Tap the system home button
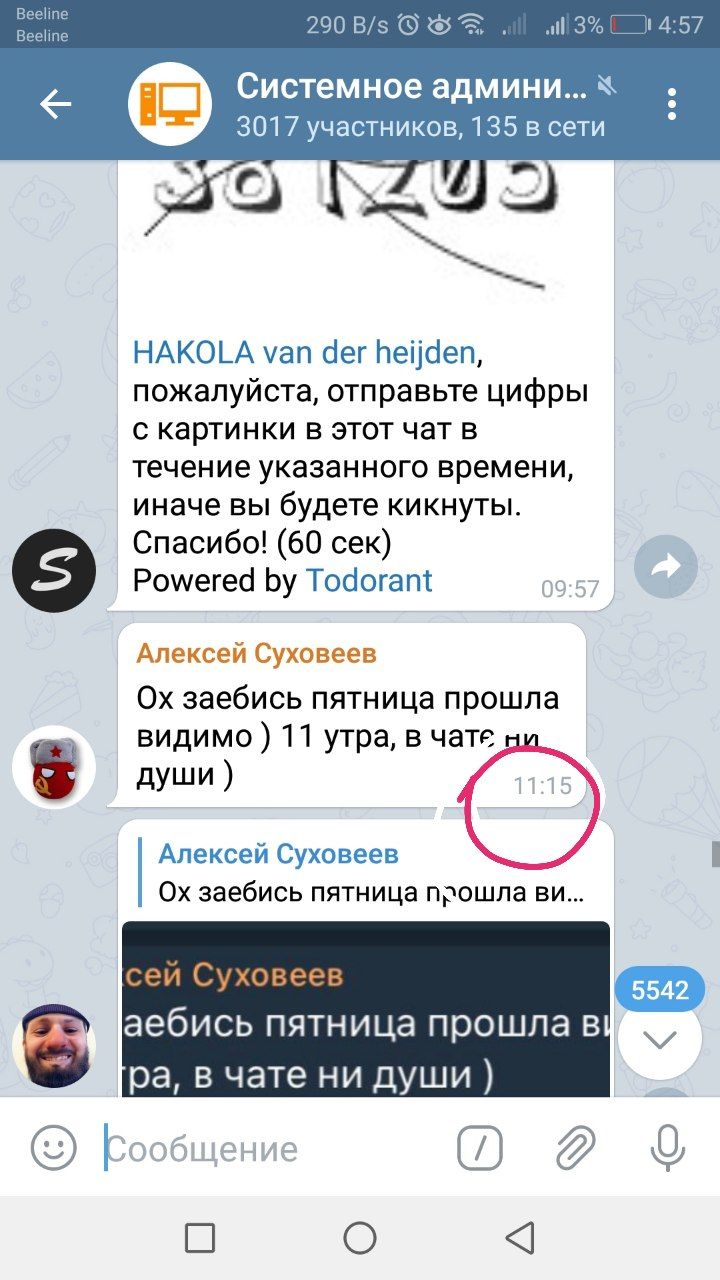 [360, 1238]
